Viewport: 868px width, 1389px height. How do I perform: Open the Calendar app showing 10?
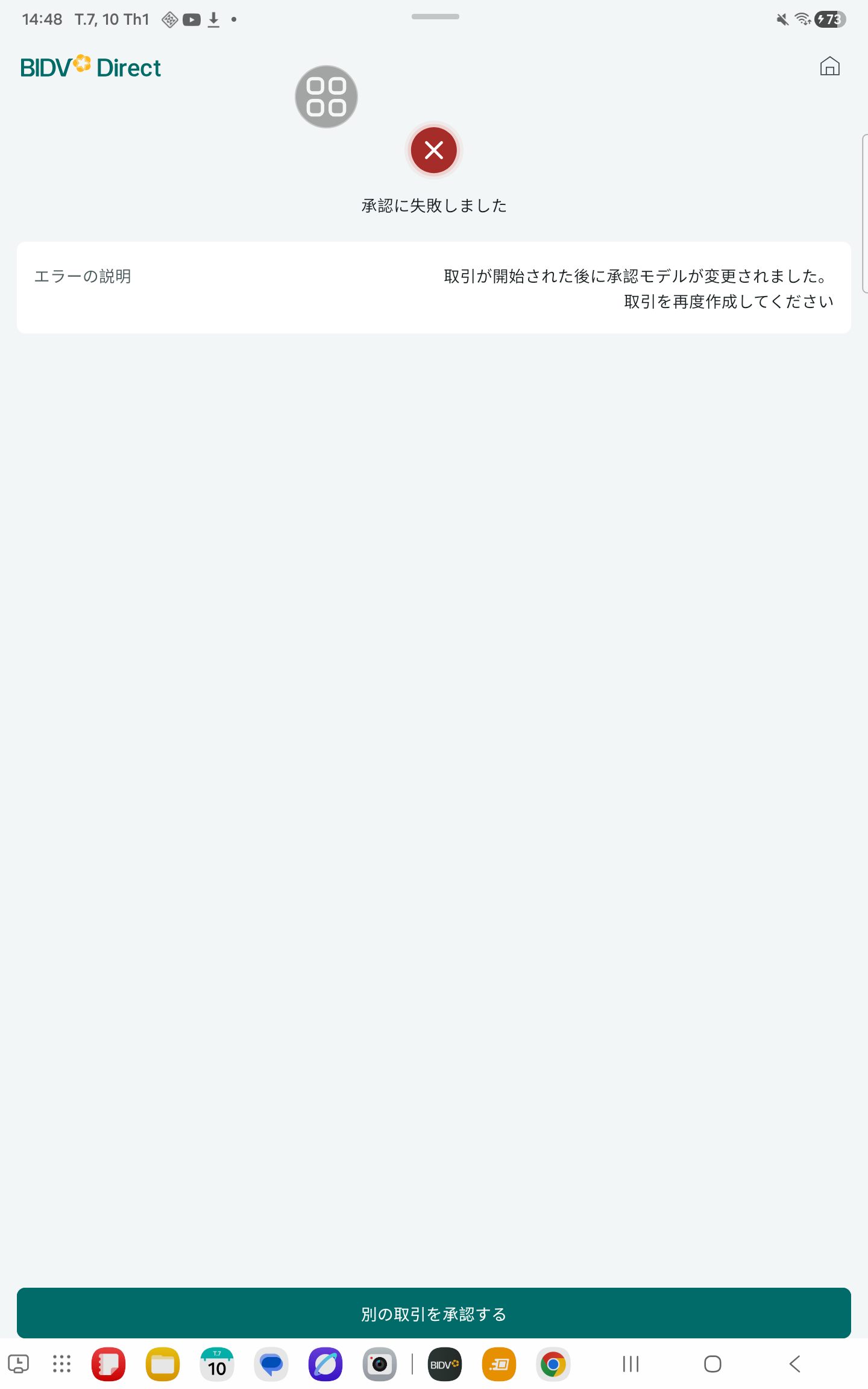(x=217, y=1364)
